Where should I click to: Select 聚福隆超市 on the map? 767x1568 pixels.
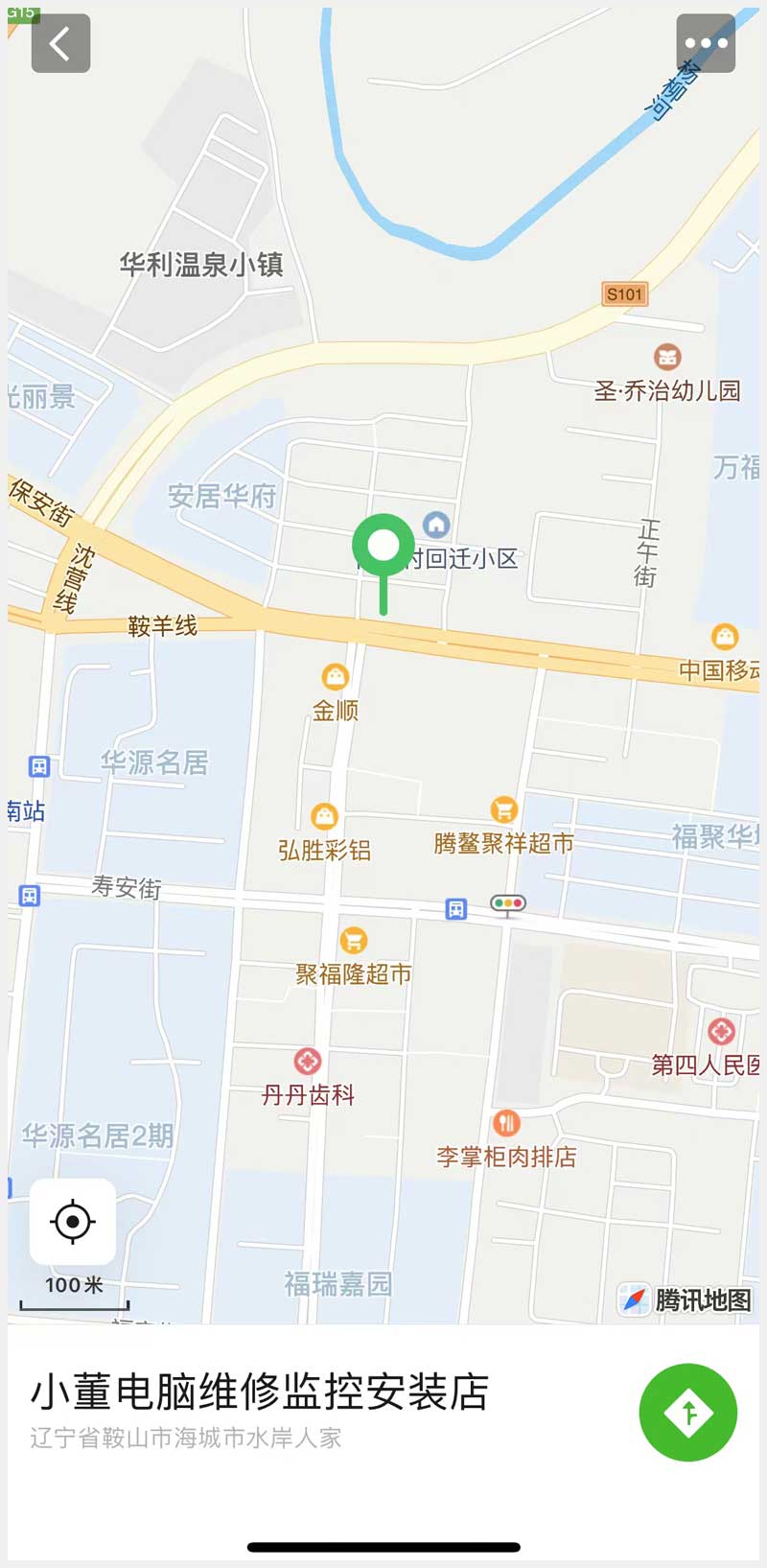(354, 941)
